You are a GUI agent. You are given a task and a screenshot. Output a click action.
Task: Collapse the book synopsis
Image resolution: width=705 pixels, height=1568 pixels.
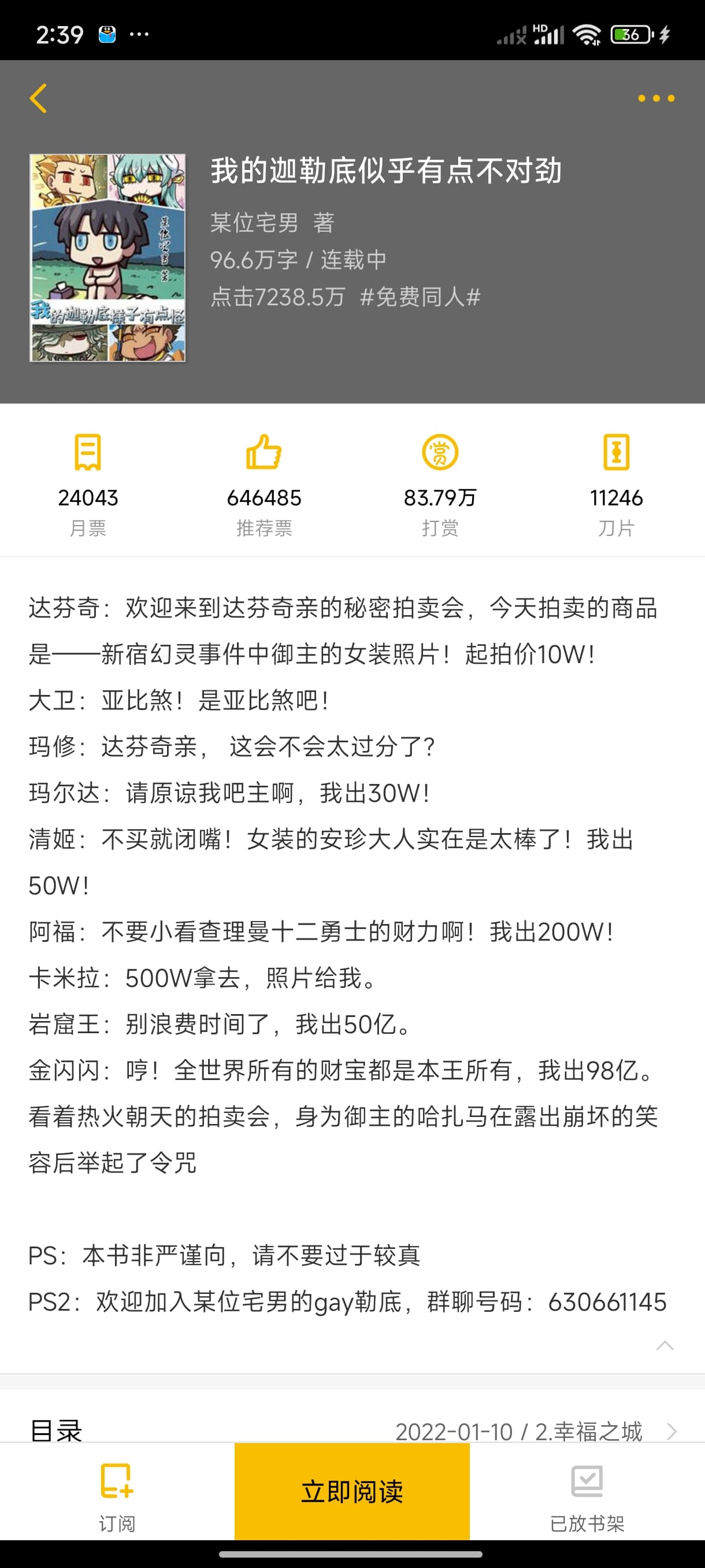point(665,1346)
